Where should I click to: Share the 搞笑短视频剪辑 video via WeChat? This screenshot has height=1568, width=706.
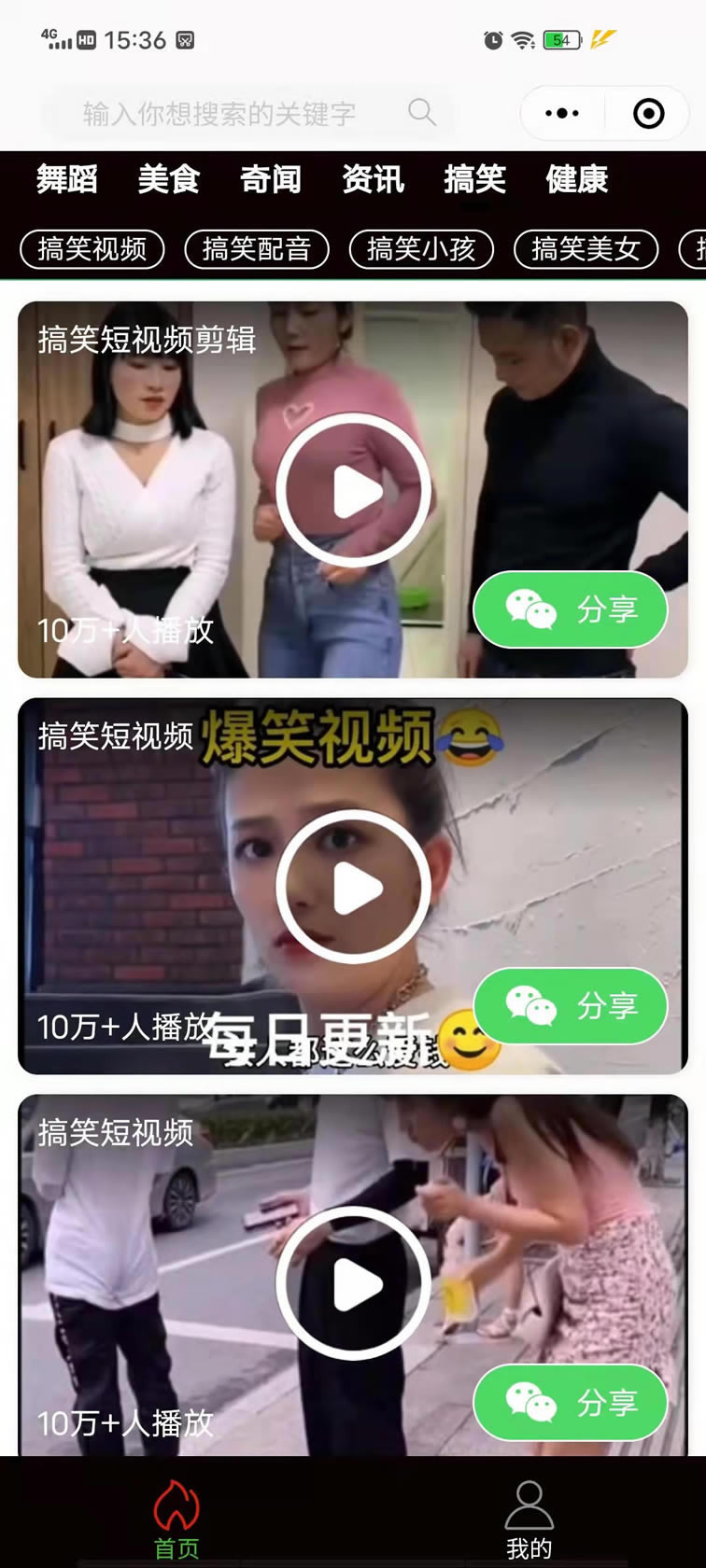[x=571, y=609]
